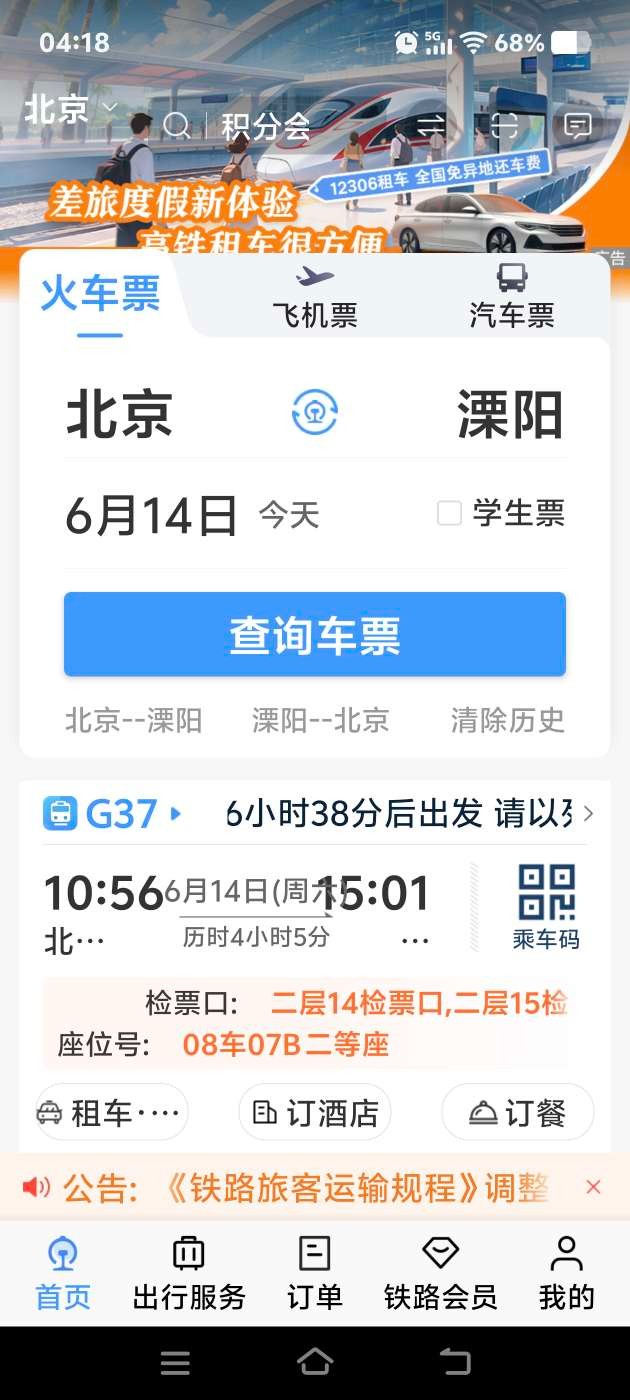This screenshot has width=630, height=1400.
Task: Open the messages icon in top bar
Action: click(x=578, y=126)
